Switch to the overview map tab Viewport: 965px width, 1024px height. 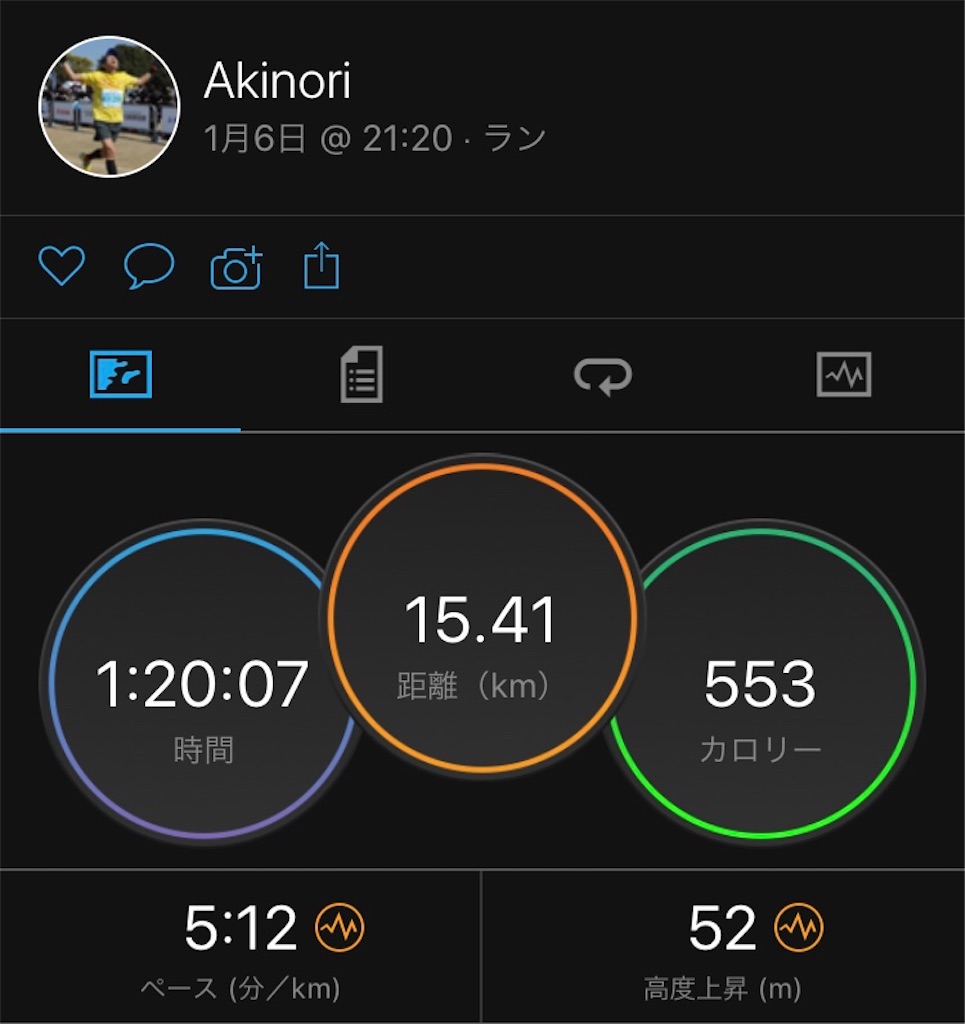click(120, 375)
